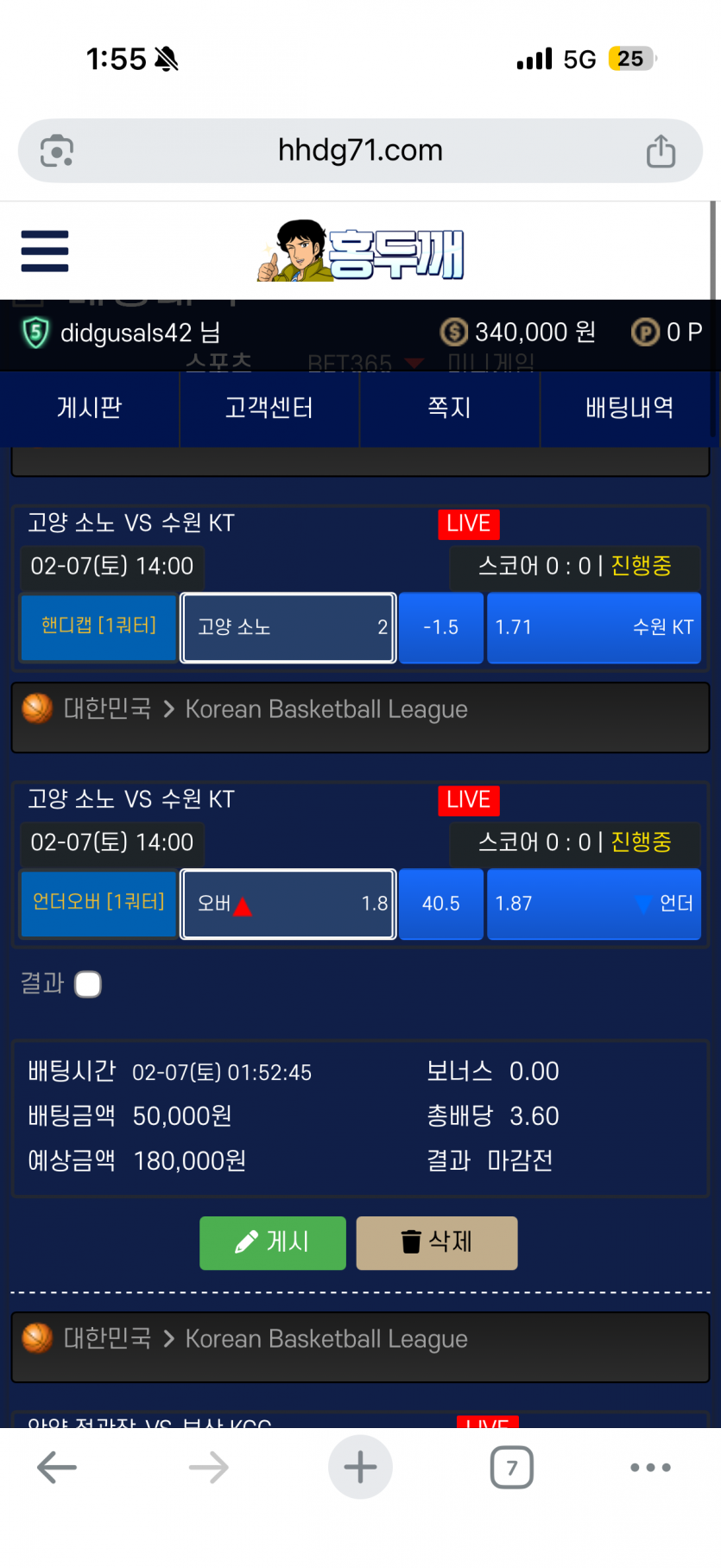Go back in the browser

coord(57,1467)
